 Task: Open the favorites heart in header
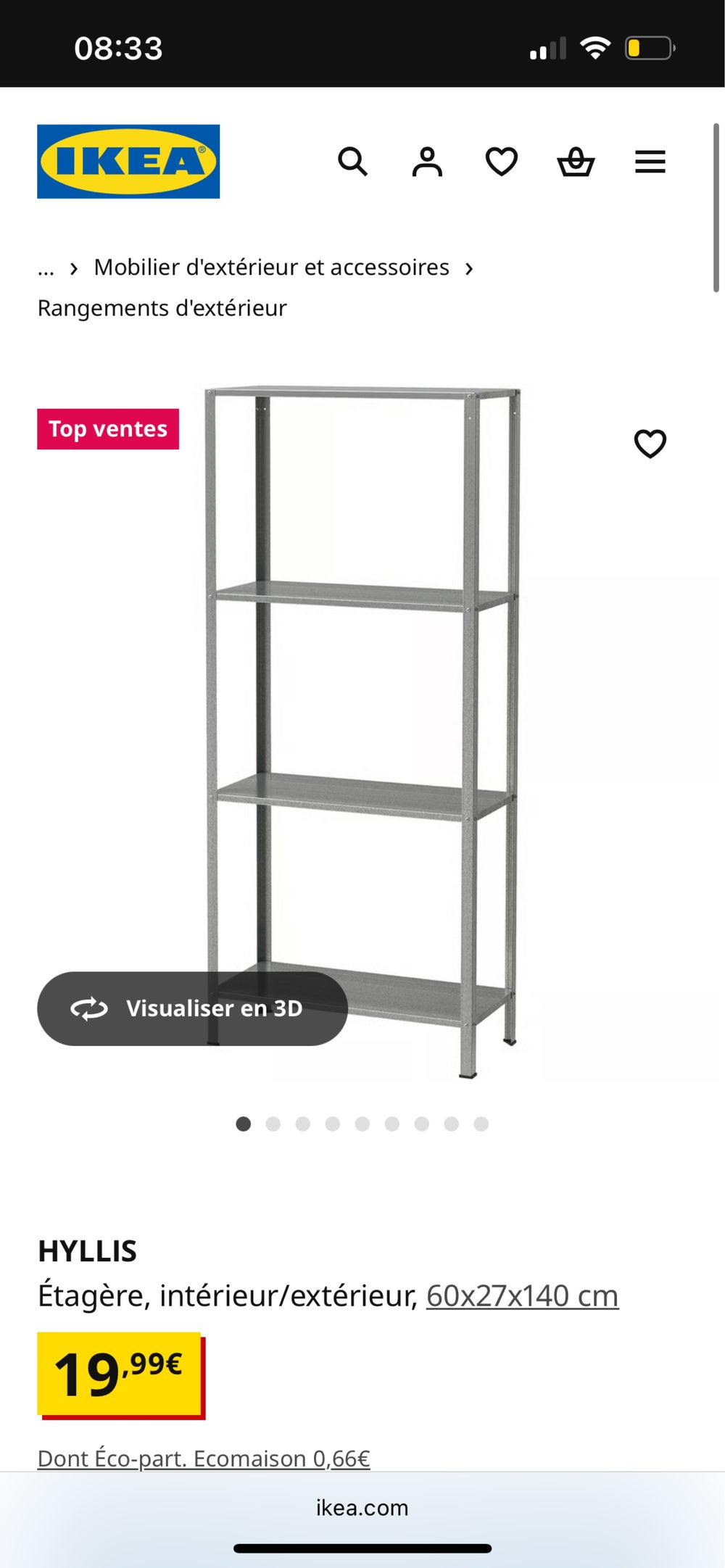[x=501, y=162]
